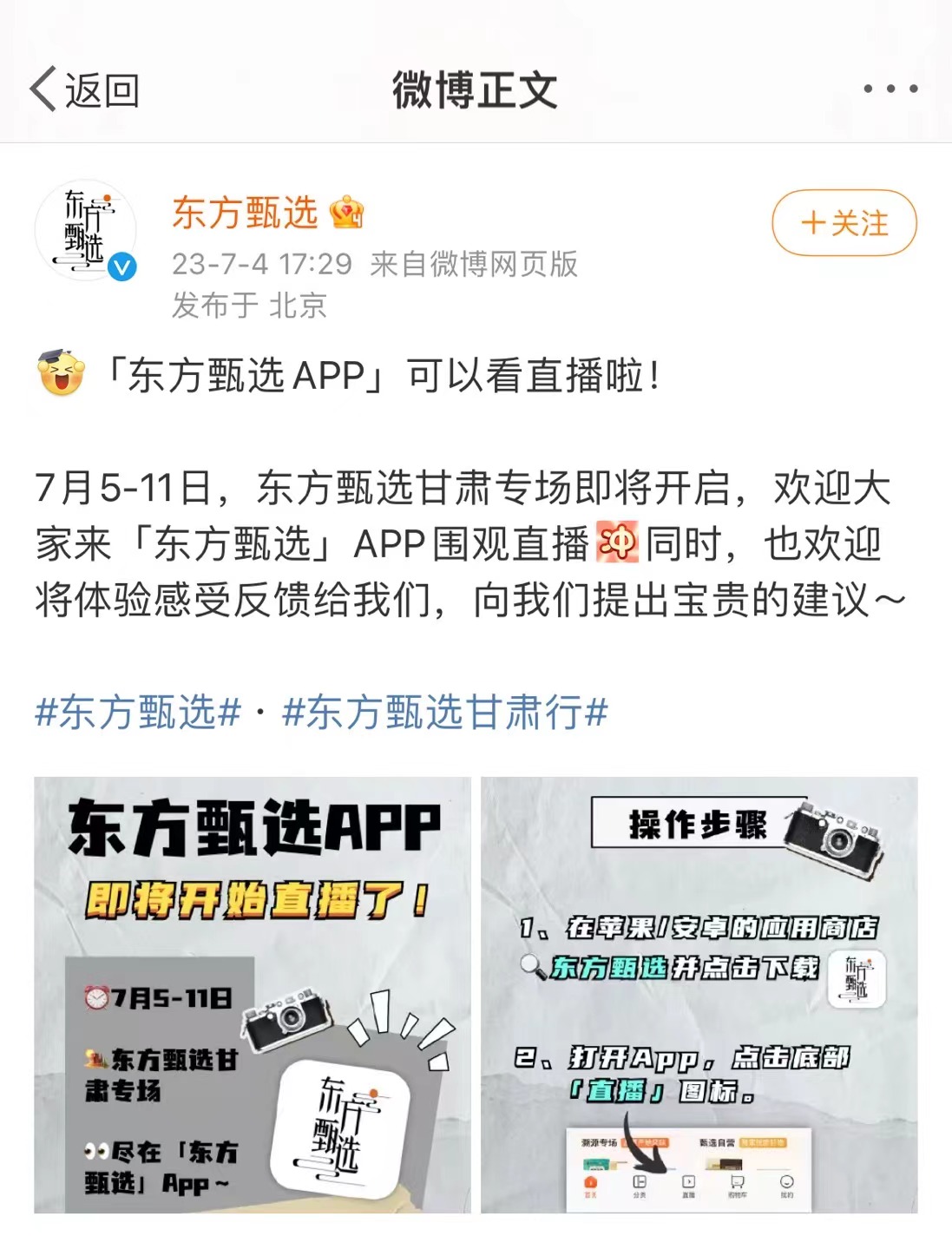Go back via 返回 button
This screenshot has width=952, height=1236.
click(84, 89)
